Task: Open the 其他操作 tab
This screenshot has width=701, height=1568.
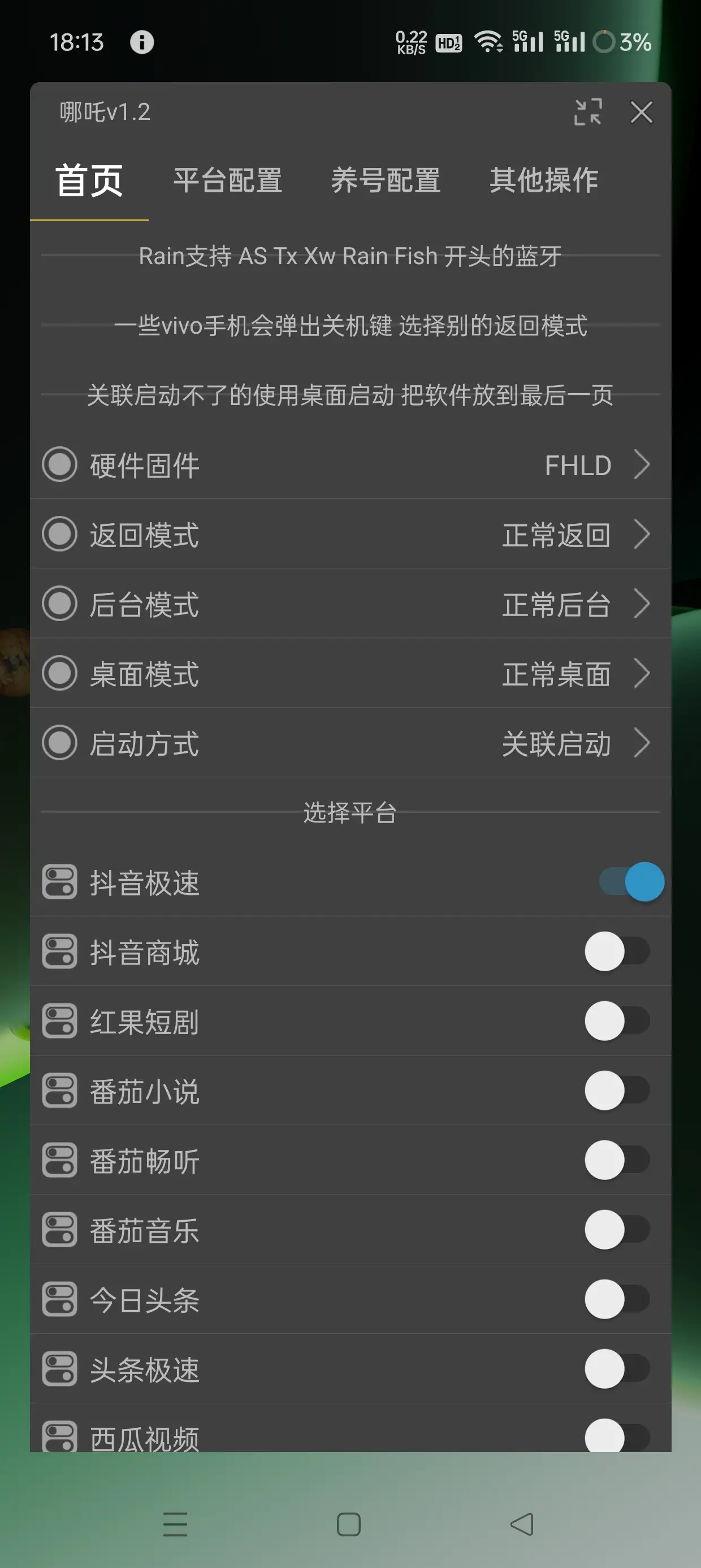Action: 543,180
